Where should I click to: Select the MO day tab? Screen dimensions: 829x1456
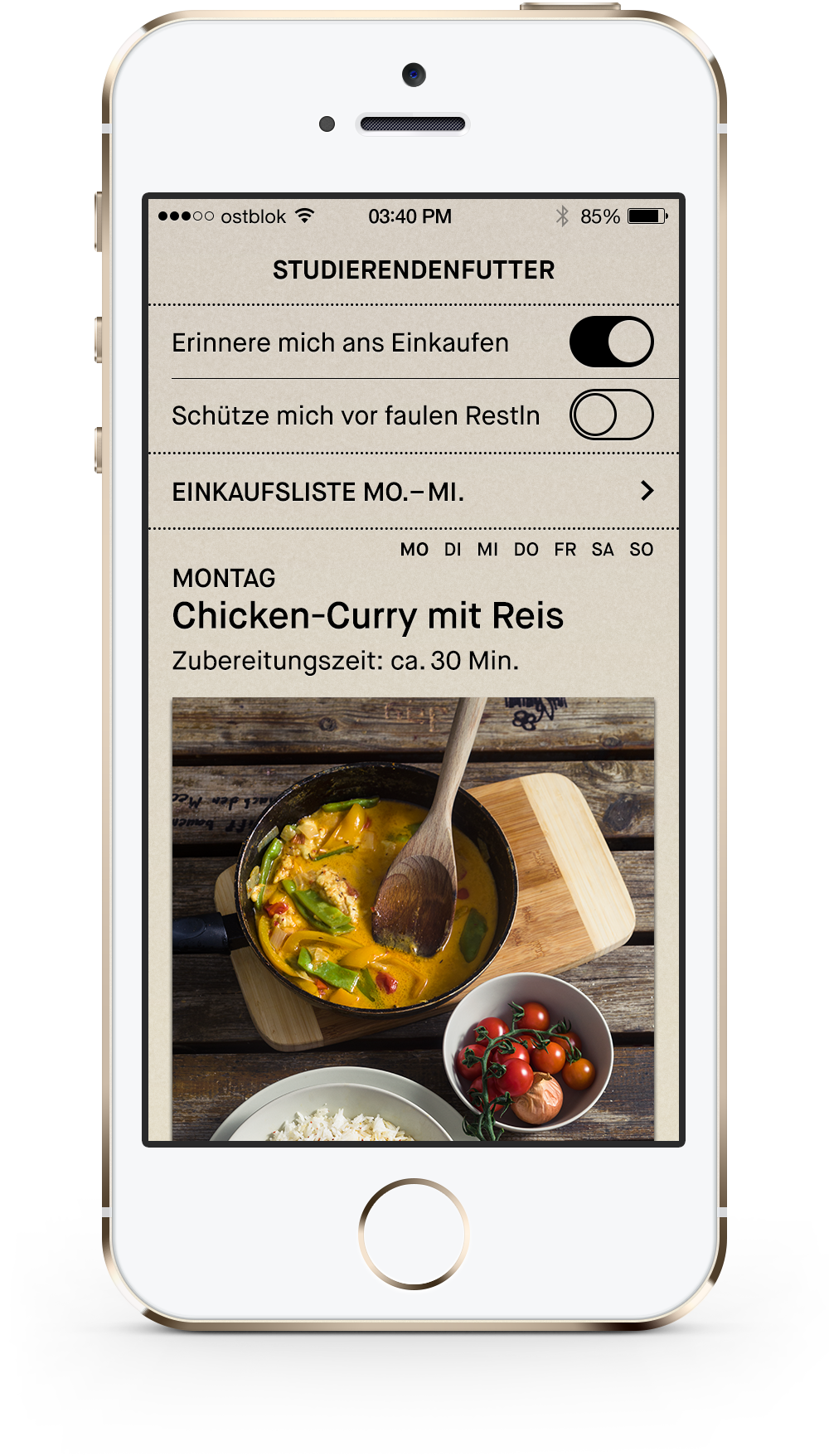[x=414, y=550]
